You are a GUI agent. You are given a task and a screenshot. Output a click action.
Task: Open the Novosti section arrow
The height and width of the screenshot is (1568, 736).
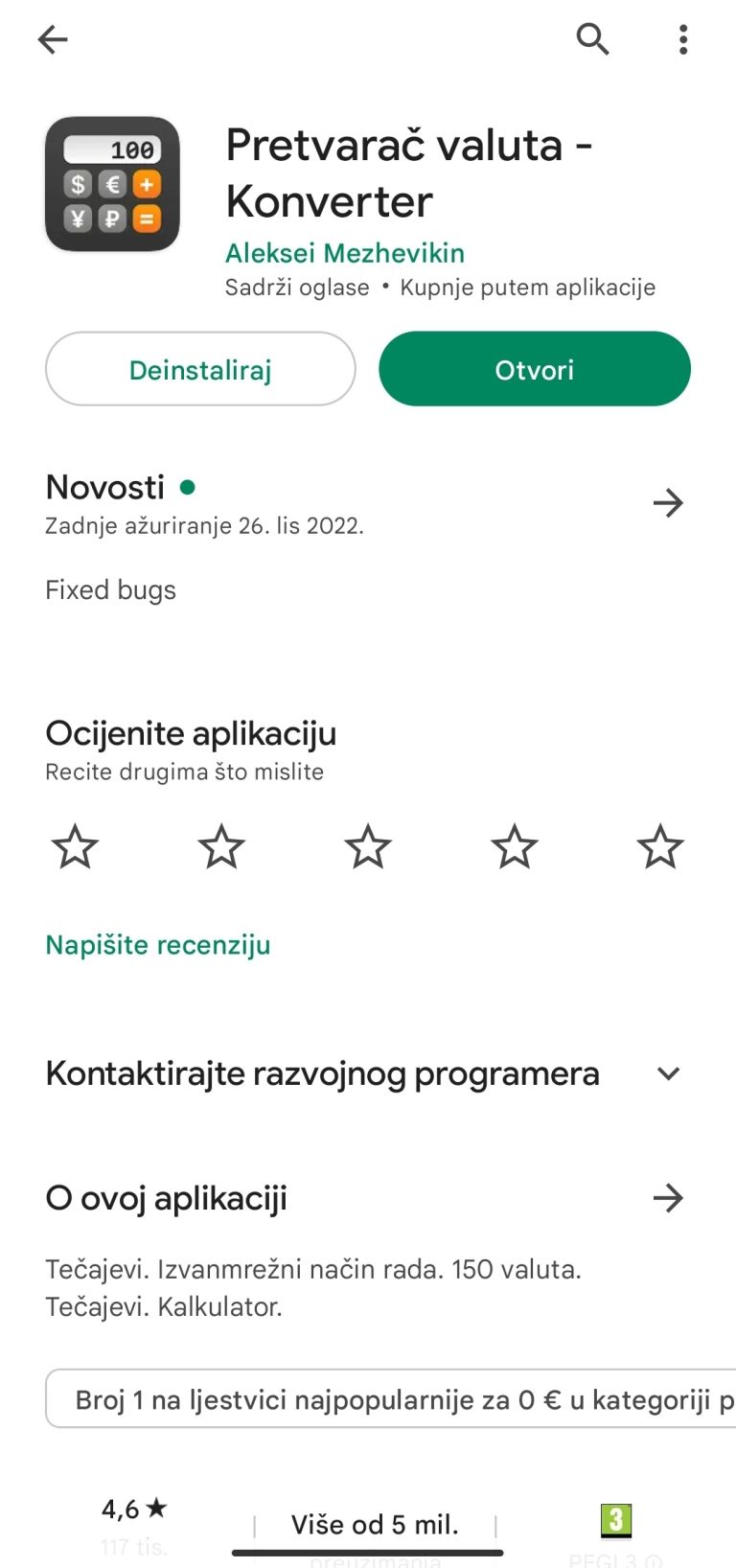coord(668,503)
